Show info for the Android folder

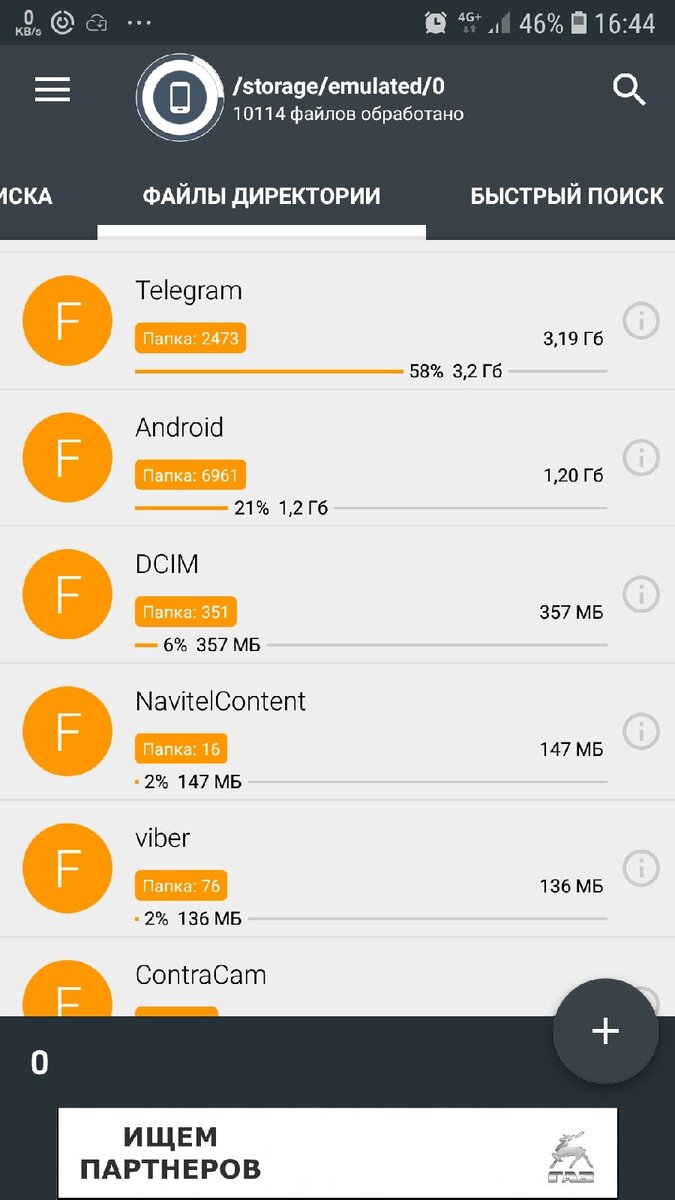pyautogui.click(x=641, y=458)
